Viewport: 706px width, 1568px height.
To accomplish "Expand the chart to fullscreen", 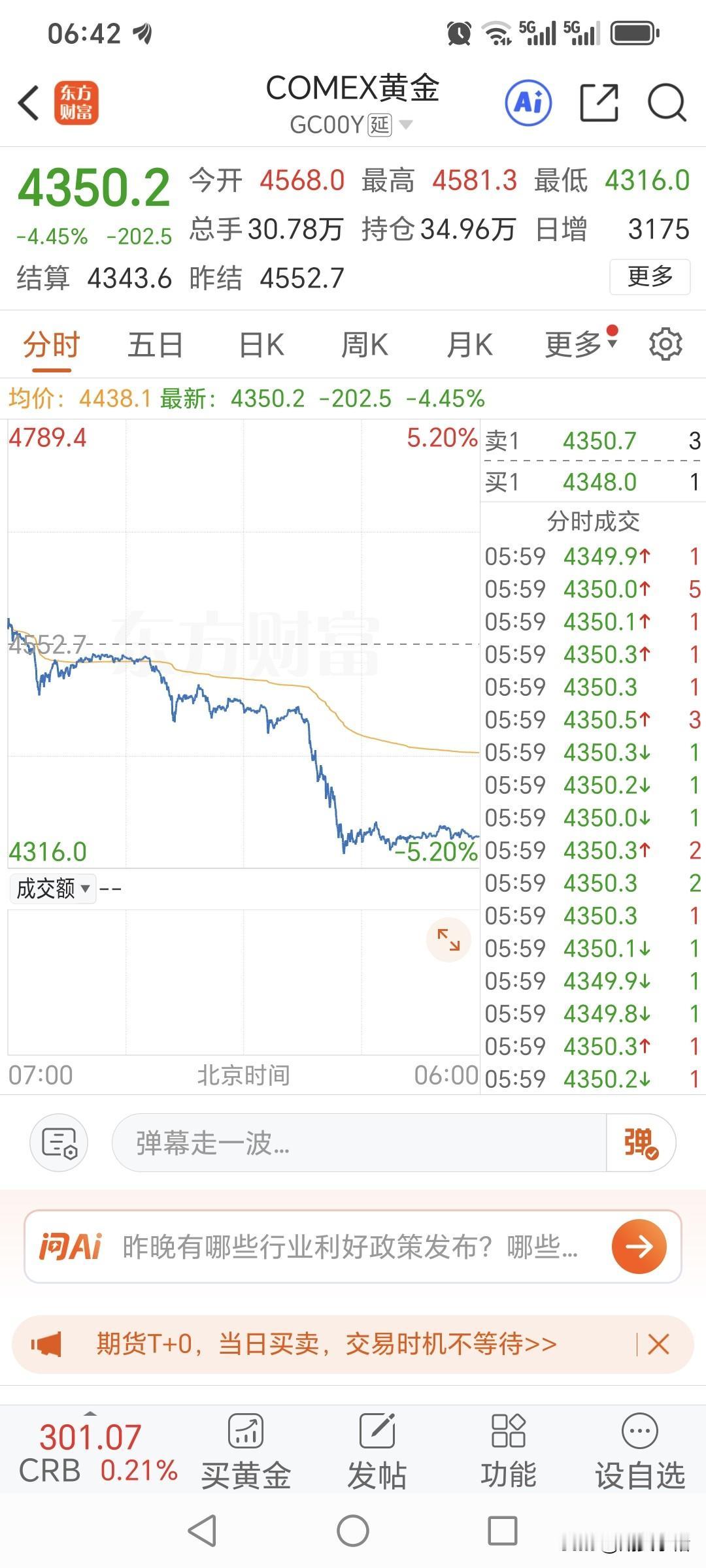I will pos(448,939).
